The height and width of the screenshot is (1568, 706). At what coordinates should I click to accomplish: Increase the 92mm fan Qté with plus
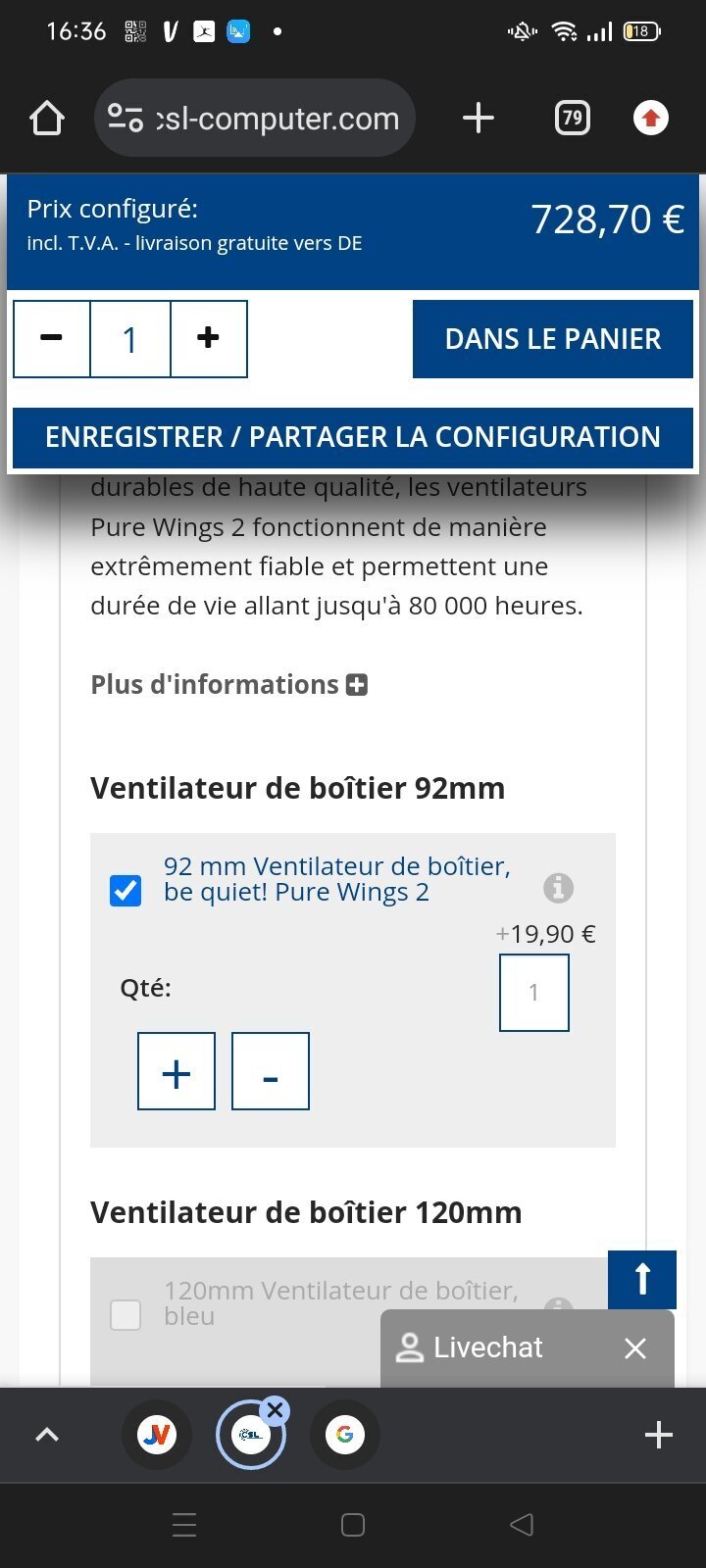coord(176,1071)
